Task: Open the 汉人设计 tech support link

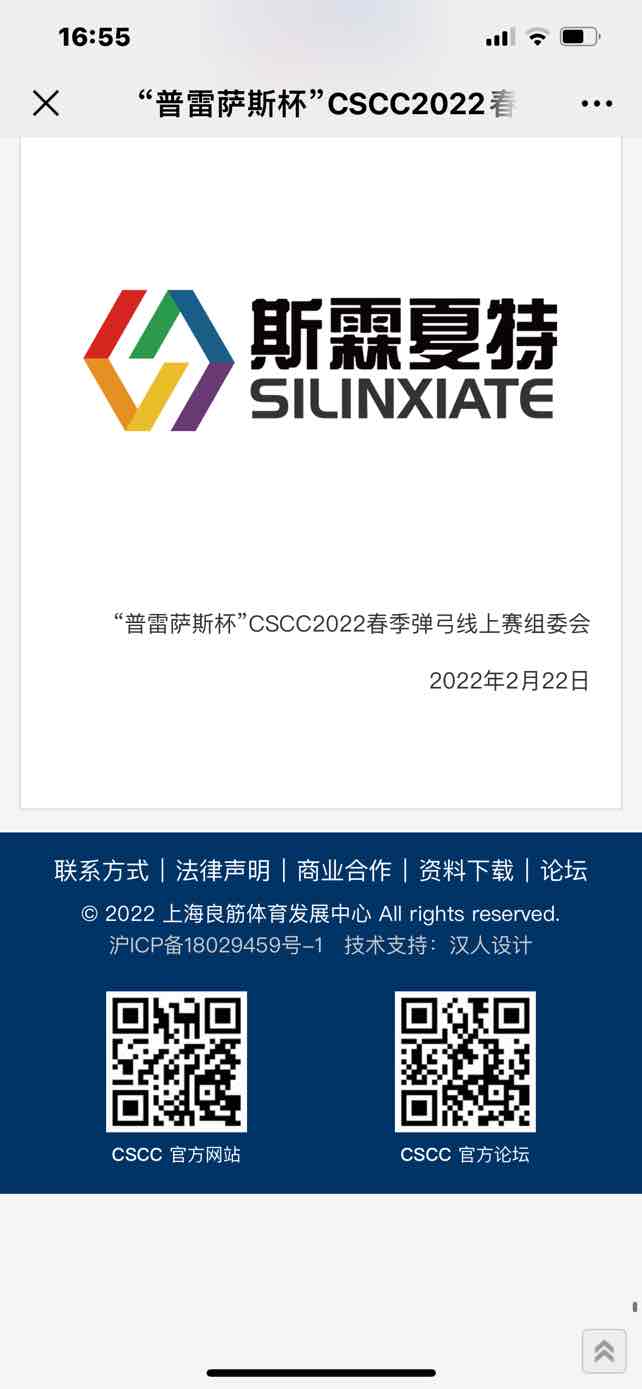Action: point(491,945)
